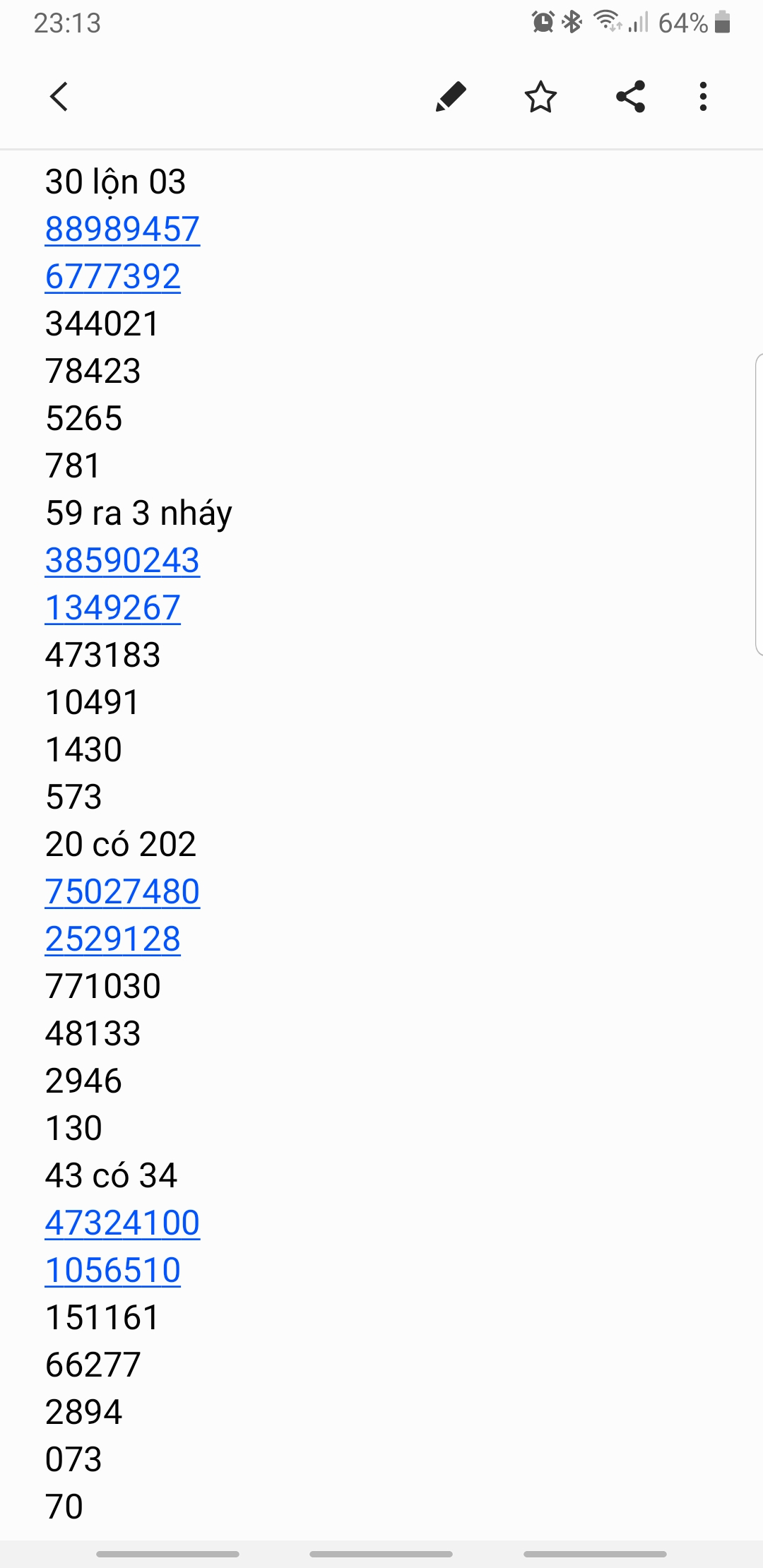Open the linked number 88989457
Image resolution: width=763 pixels, height=1568 pixels.
pos(122,229)
